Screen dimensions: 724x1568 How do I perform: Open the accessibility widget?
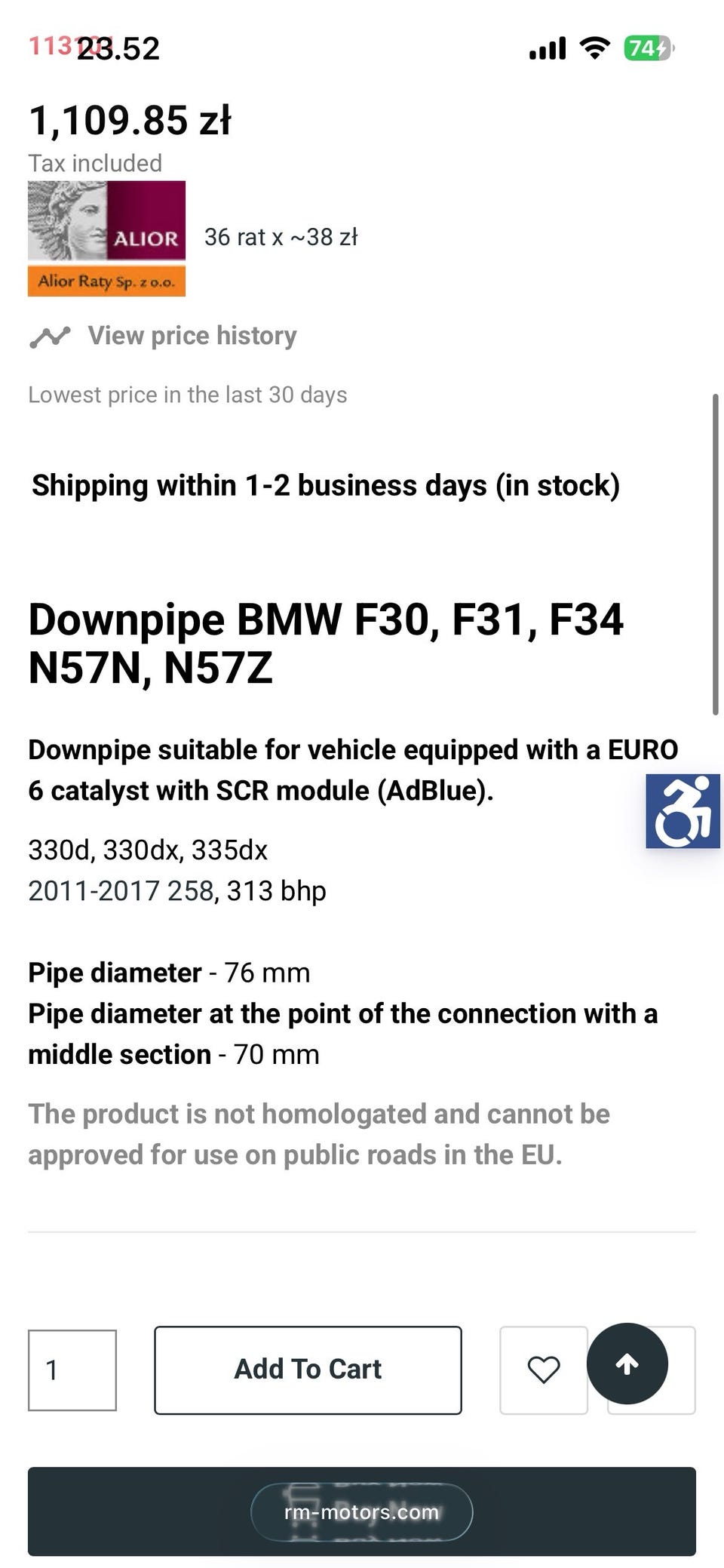click(683, 811)
